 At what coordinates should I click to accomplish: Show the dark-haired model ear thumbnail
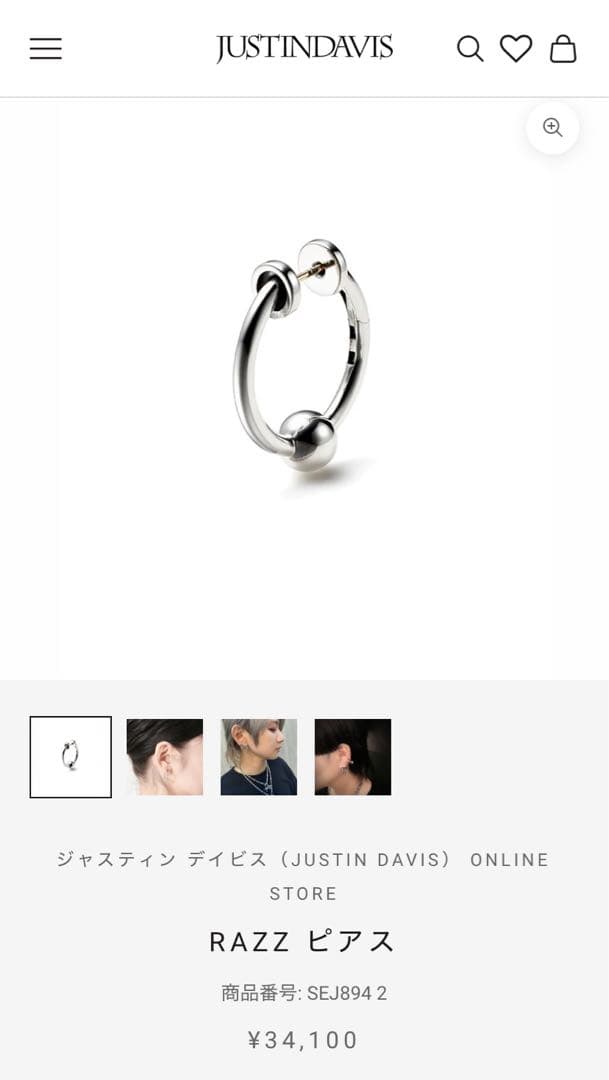pos(165,756)
